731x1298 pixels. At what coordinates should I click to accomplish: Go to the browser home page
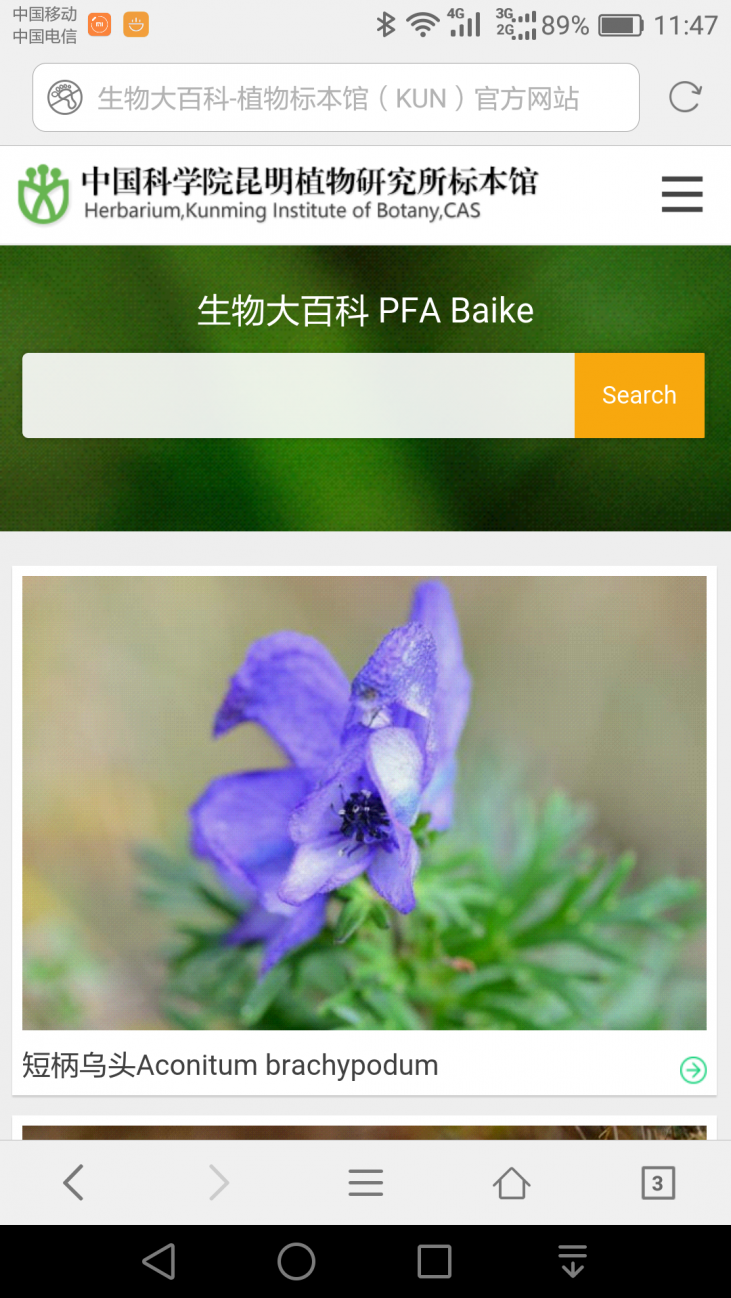[x=511, y=1183]
